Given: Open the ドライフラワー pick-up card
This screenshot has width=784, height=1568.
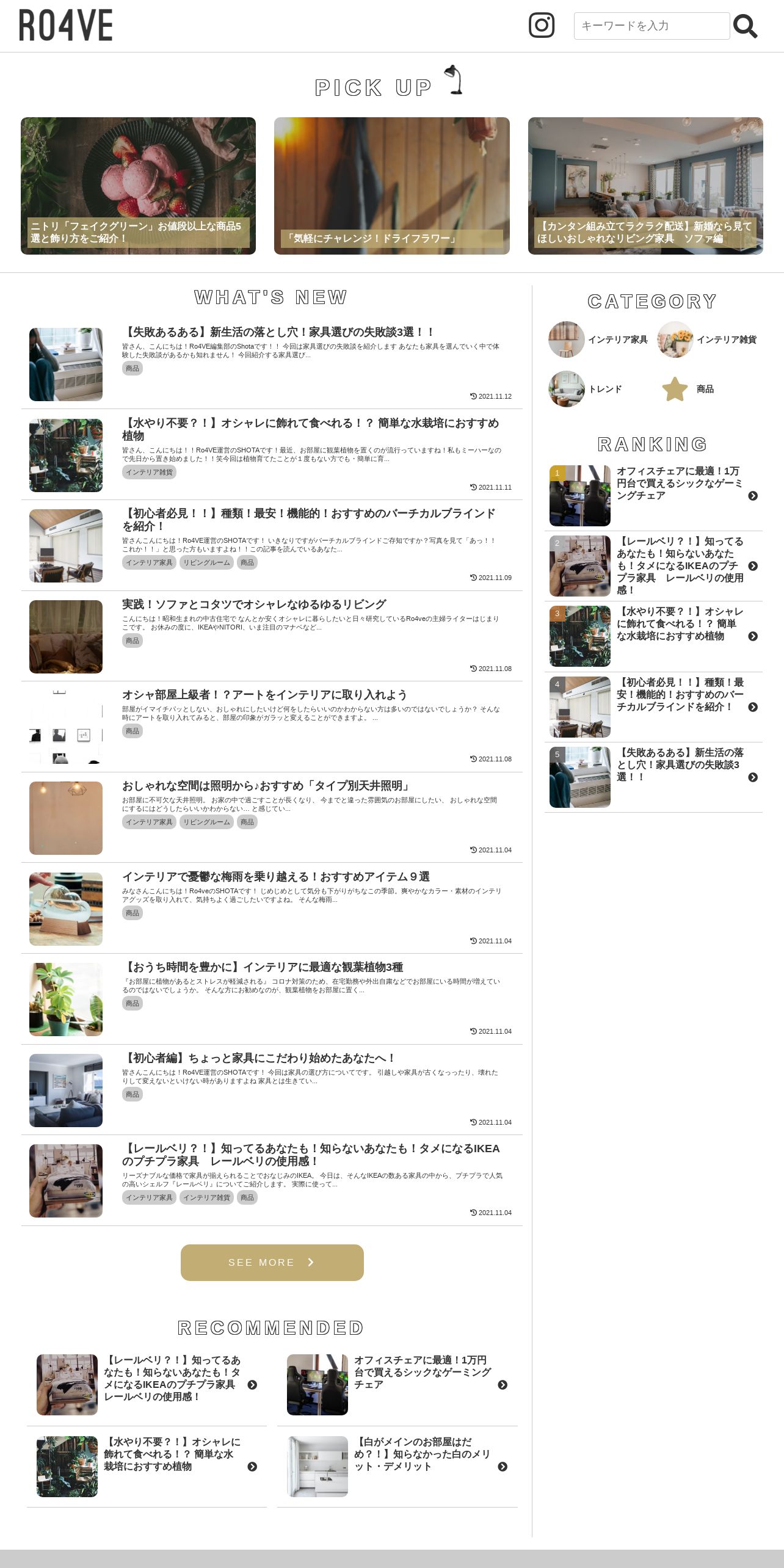Looking at the screenshot, I should (x=391, y=186).
